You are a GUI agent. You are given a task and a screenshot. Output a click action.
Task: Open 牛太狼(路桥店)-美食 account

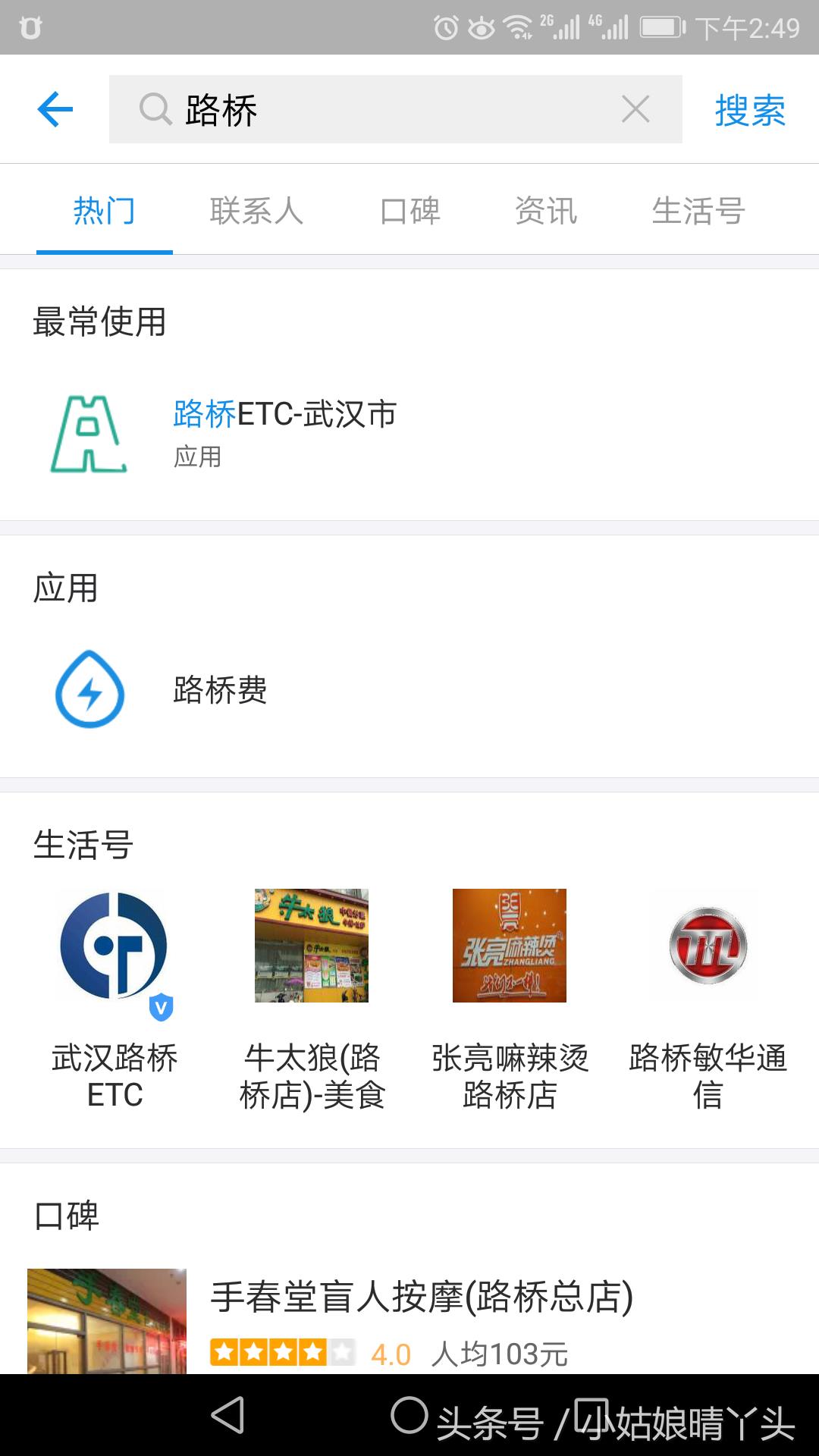point(312,998)
